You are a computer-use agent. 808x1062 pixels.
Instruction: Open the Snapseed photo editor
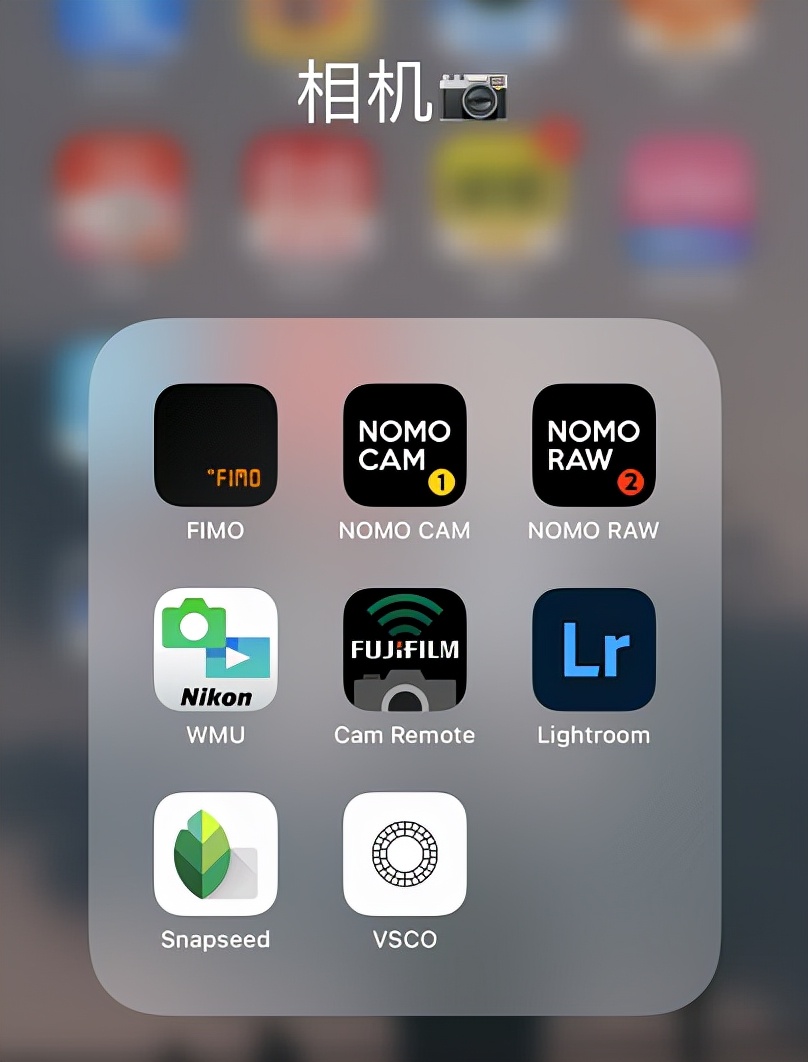coord(215,853)
